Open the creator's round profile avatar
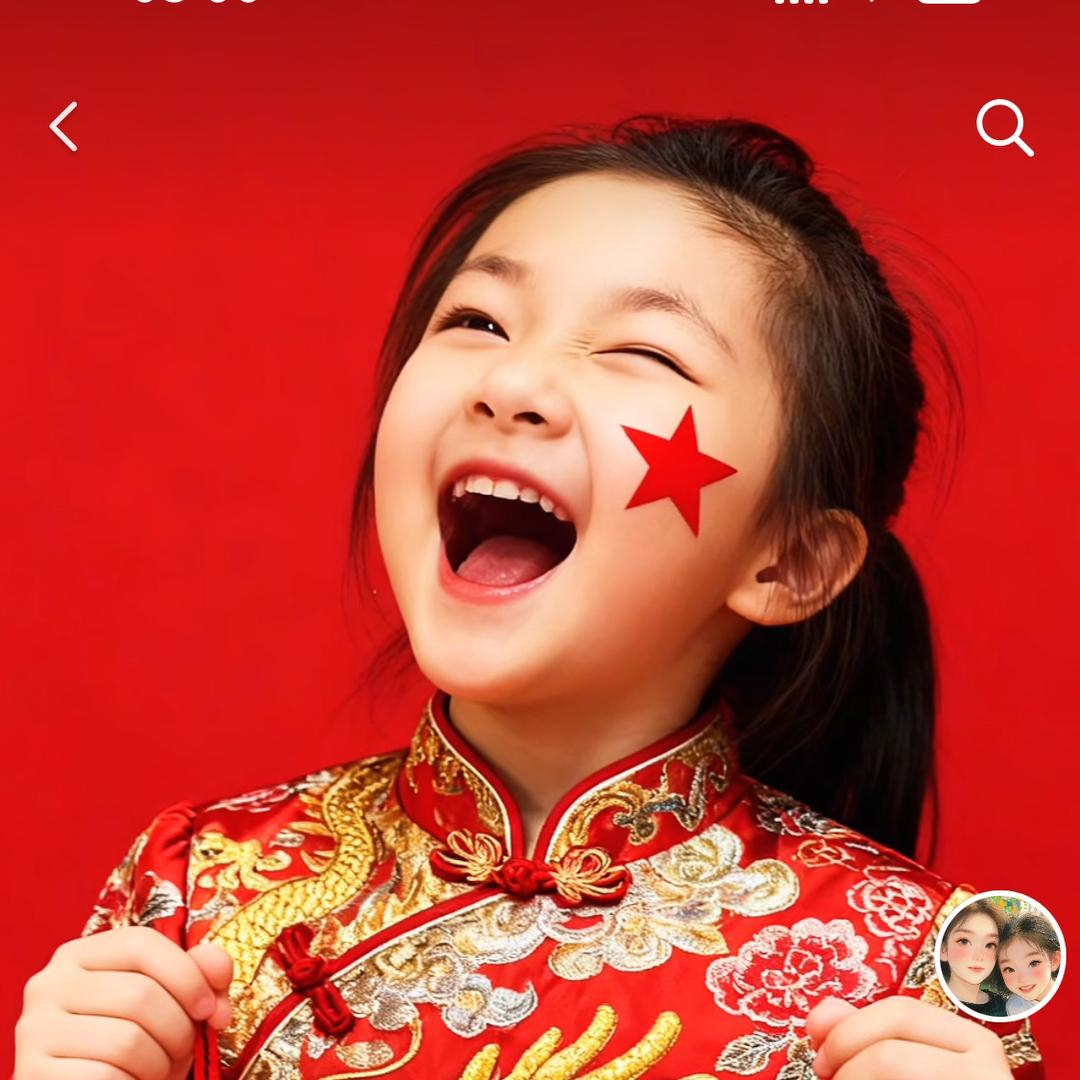This screenshot has height=1080, width=1080. pyautogui.click(x=1000, y=956)
